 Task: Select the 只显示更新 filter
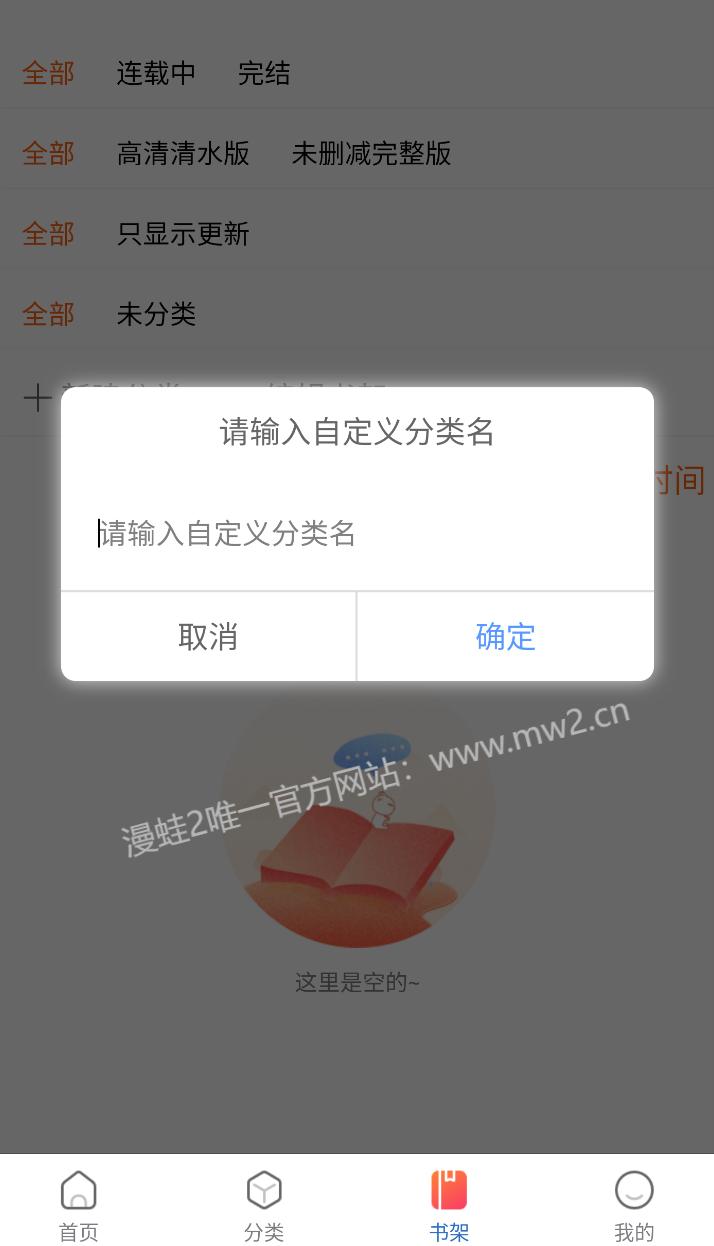click(x=183, y=234)
